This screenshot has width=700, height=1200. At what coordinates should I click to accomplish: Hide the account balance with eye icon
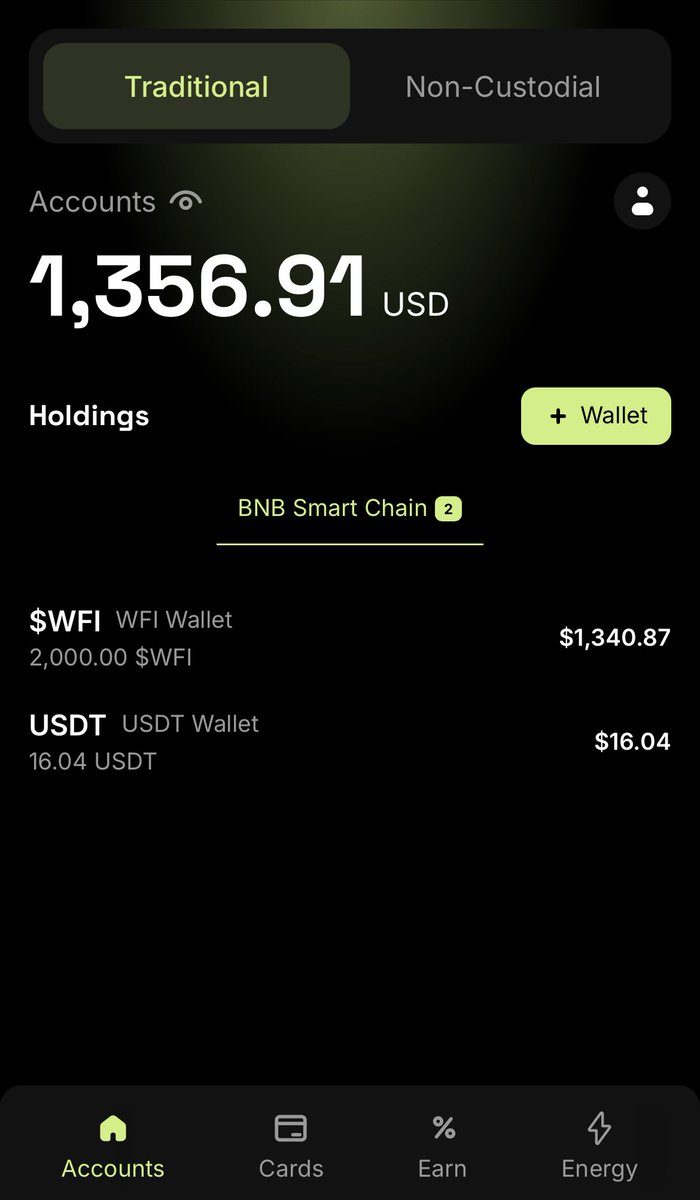(x=186, y=201)
